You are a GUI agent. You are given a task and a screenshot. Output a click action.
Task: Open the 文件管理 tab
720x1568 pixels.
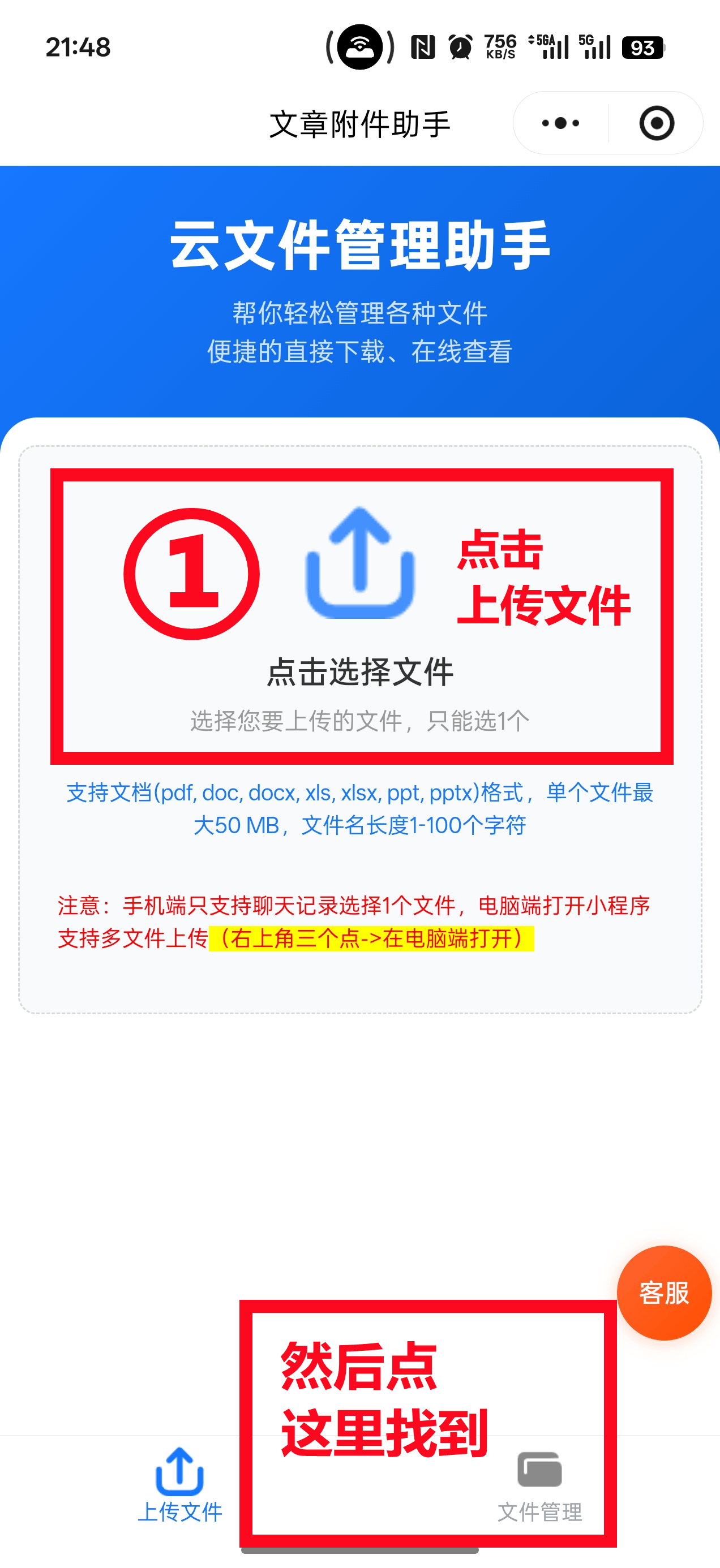coord(539,1485)
